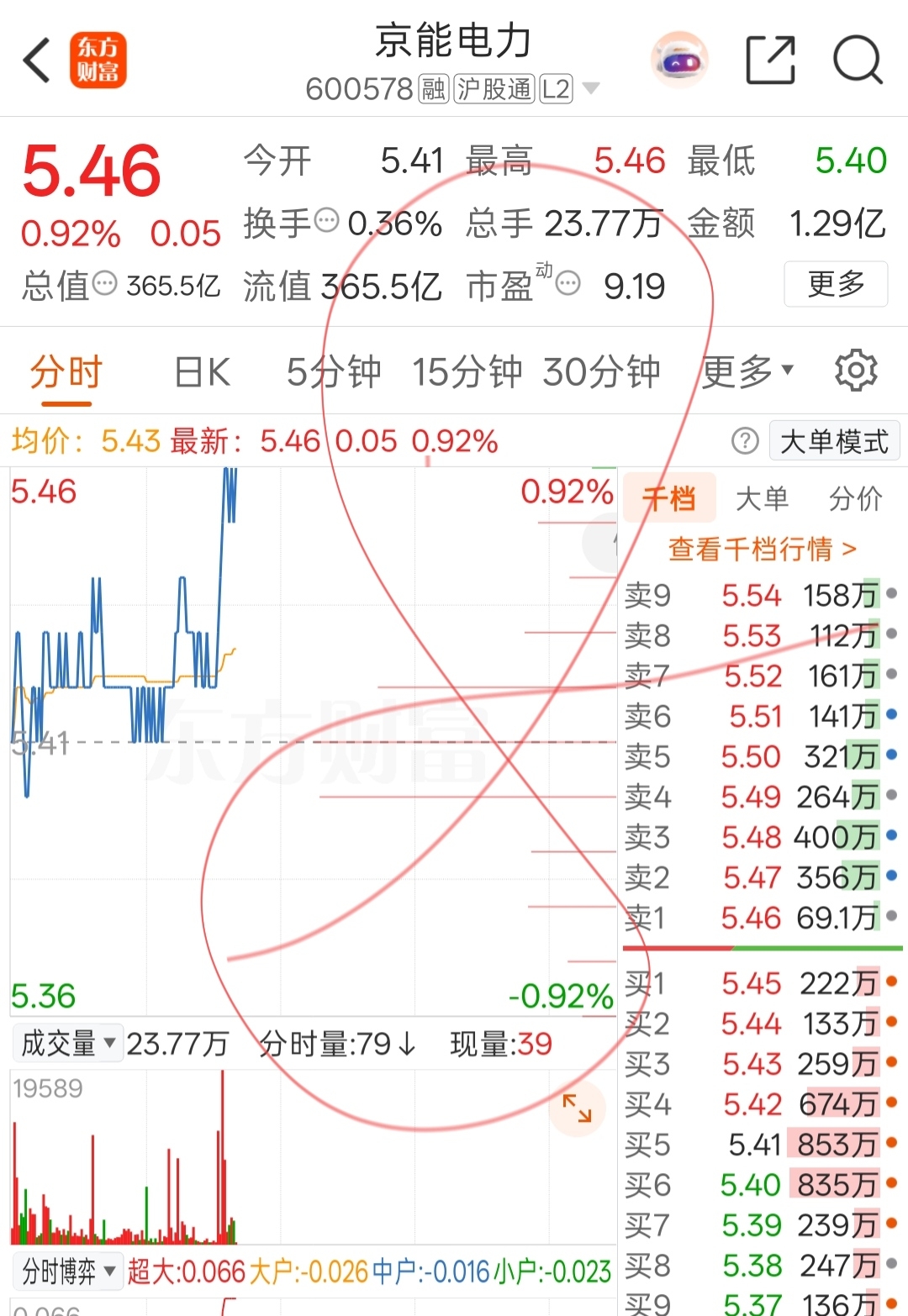Open stock switcher next to 600578

click(x=591, y=88)
